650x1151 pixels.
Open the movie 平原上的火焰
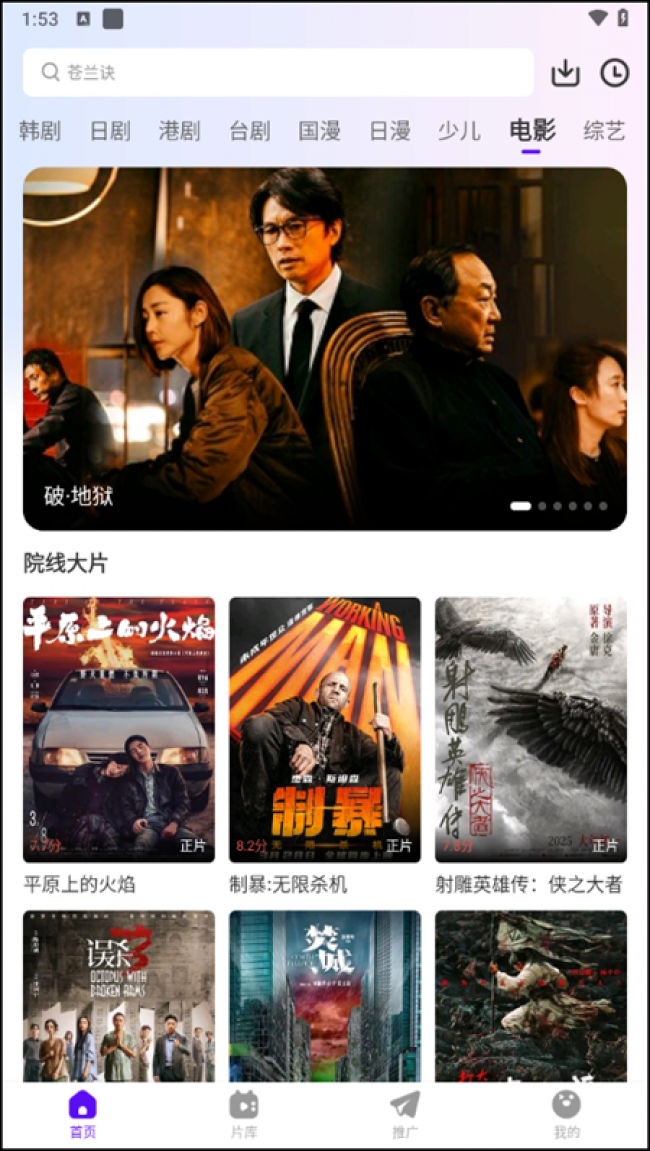pyautogui.click(x=119, y=730)
